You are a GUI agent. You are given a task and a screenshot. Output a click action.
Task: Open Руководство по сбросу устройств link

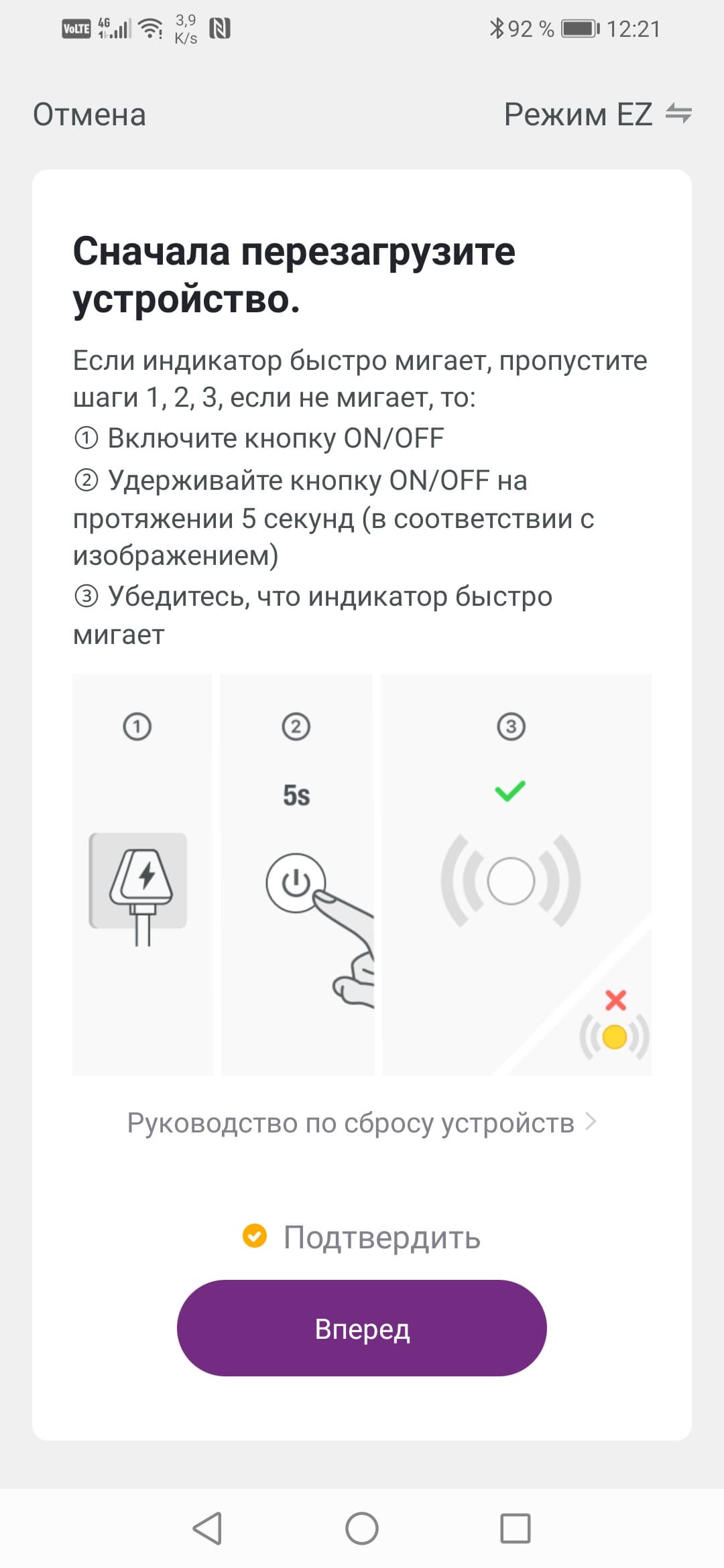(361, 1122)
